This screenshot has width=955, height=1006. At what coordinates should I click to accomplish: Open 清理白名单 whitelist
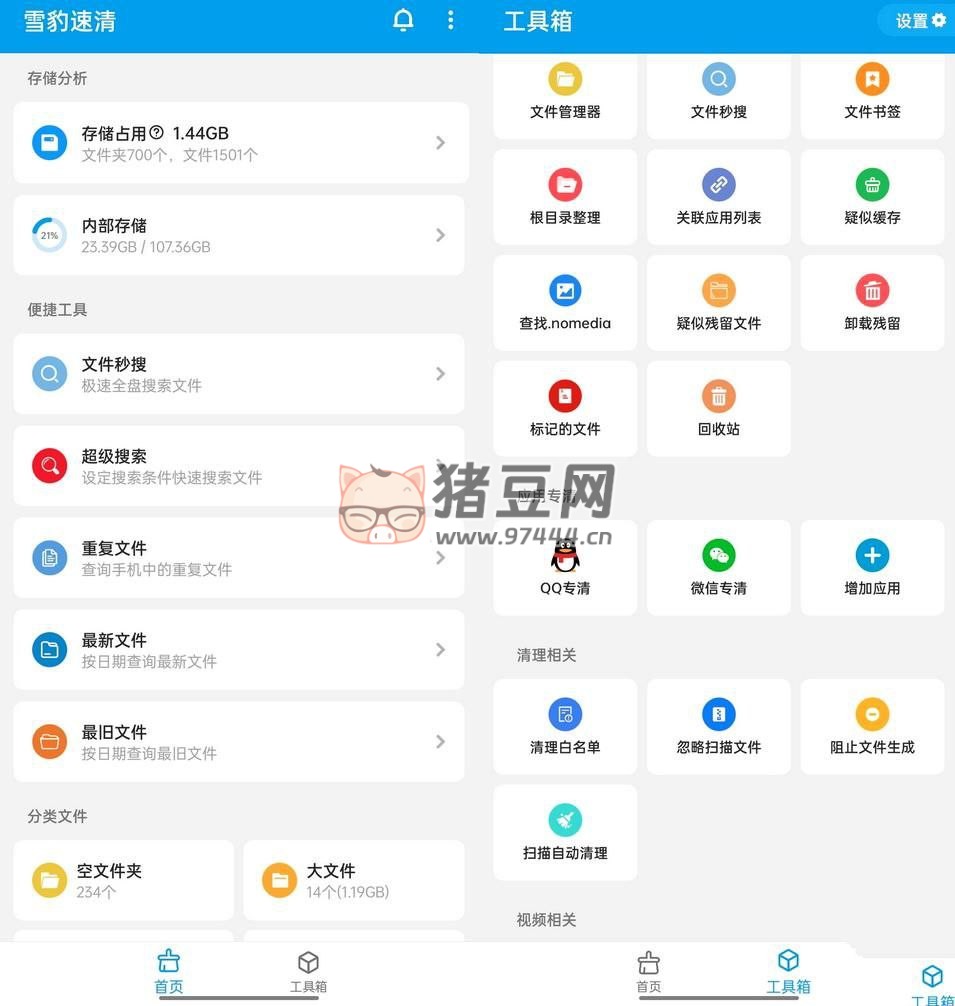pyautogui.click(x=565, y=727)
